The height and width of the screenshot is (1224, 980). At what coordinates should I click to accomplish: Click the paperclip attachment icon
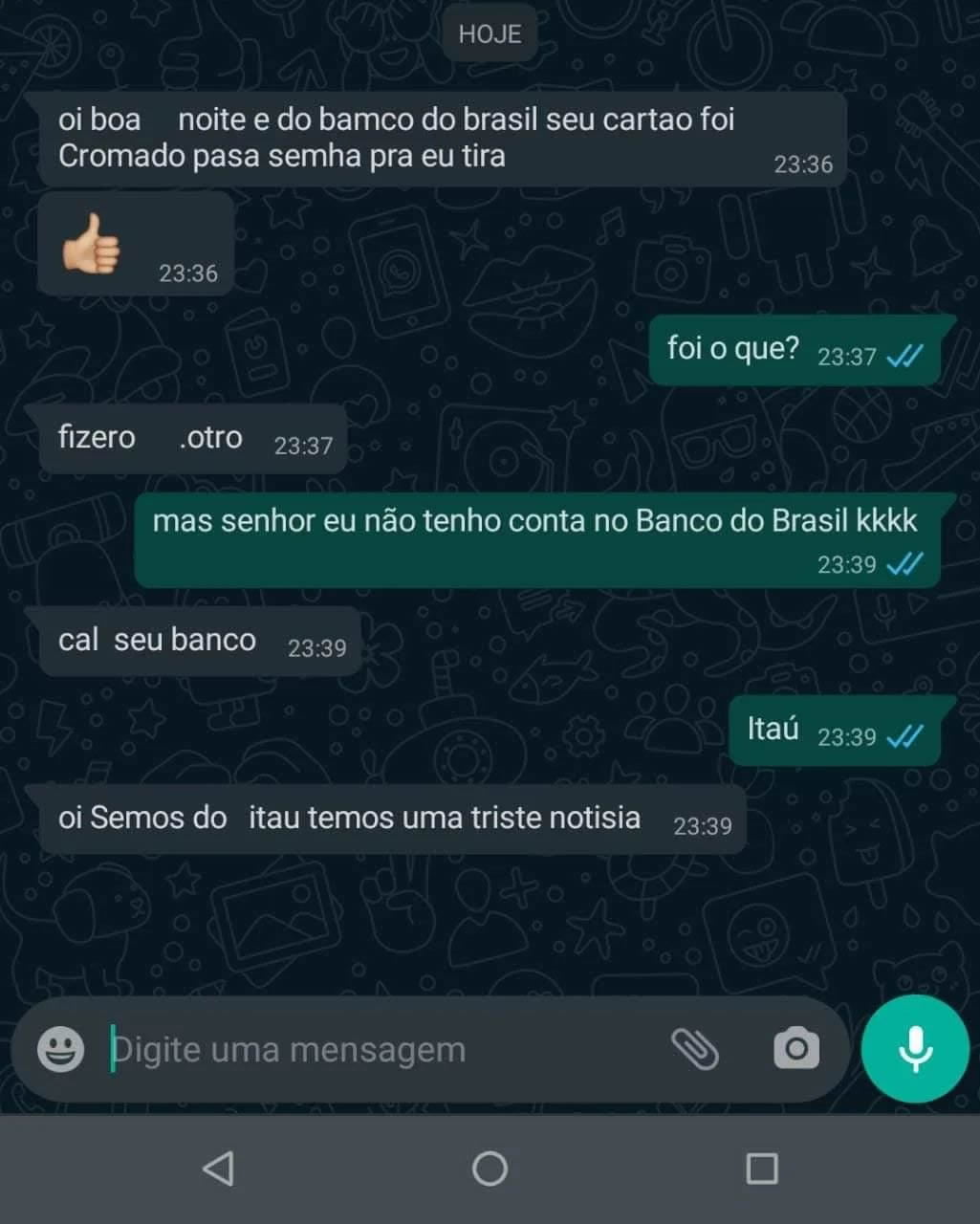tap(697, 1049)
